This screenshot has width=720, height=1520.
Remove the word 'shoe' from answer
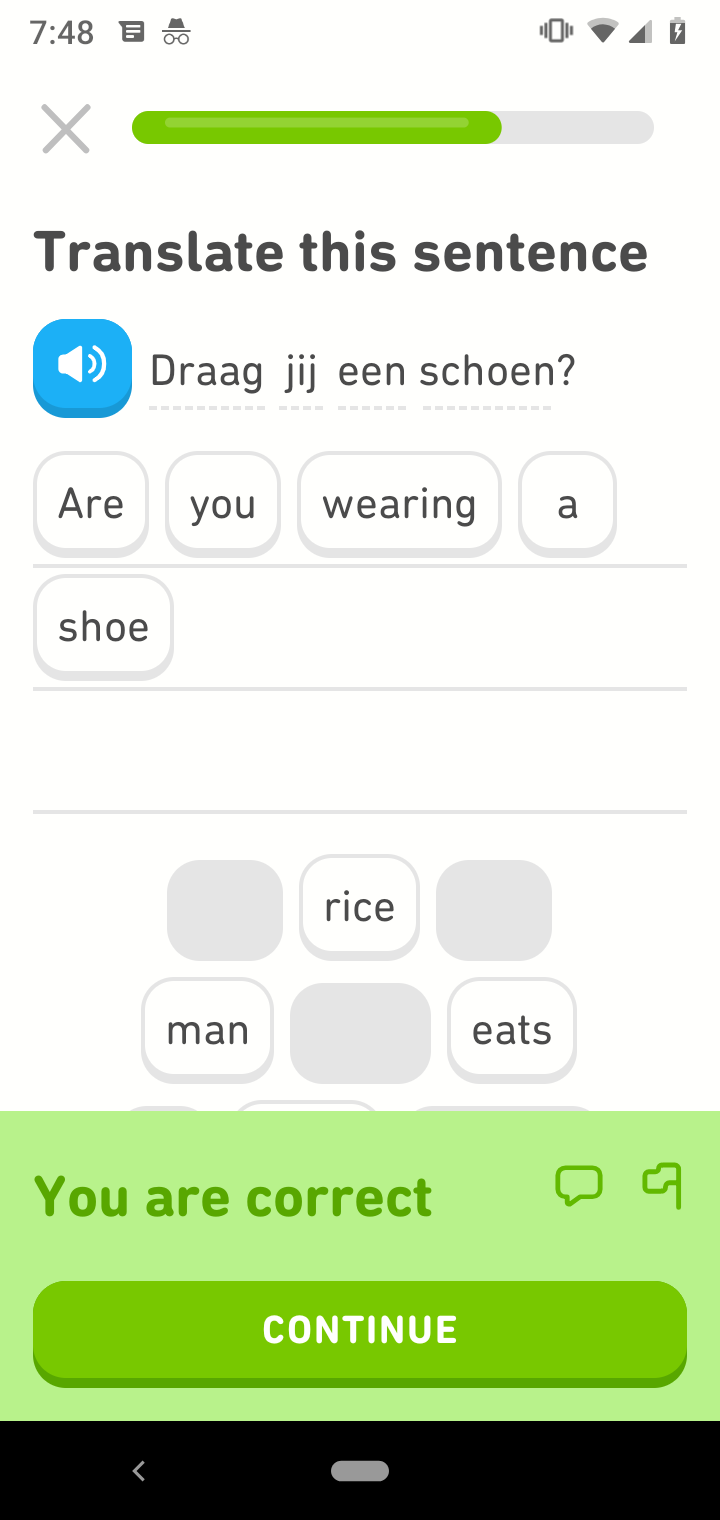coord(104,628)
